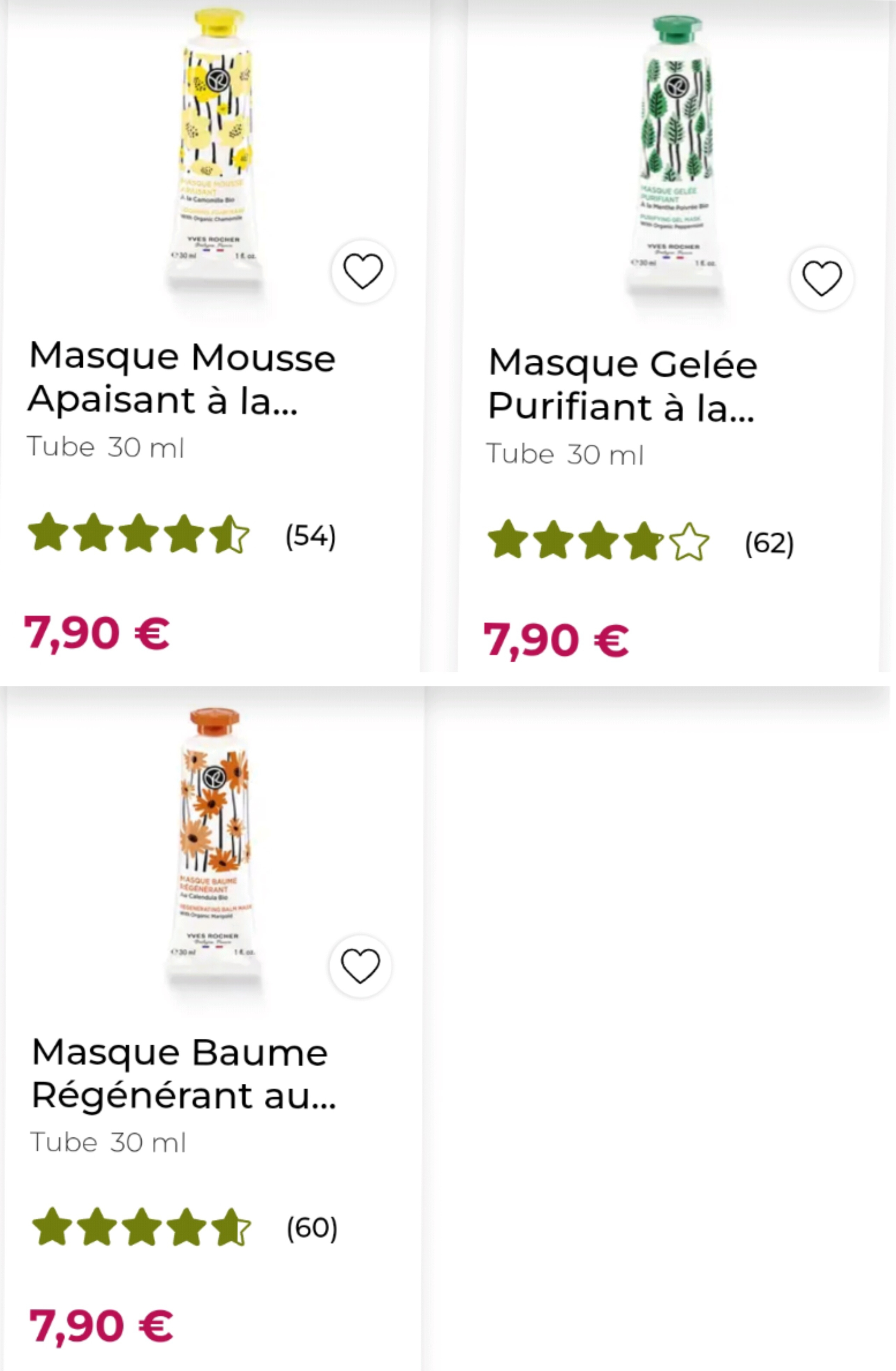Add Masque Mousse Apaisant to favorites
The image size is (896, 1371).
[363, 271]
